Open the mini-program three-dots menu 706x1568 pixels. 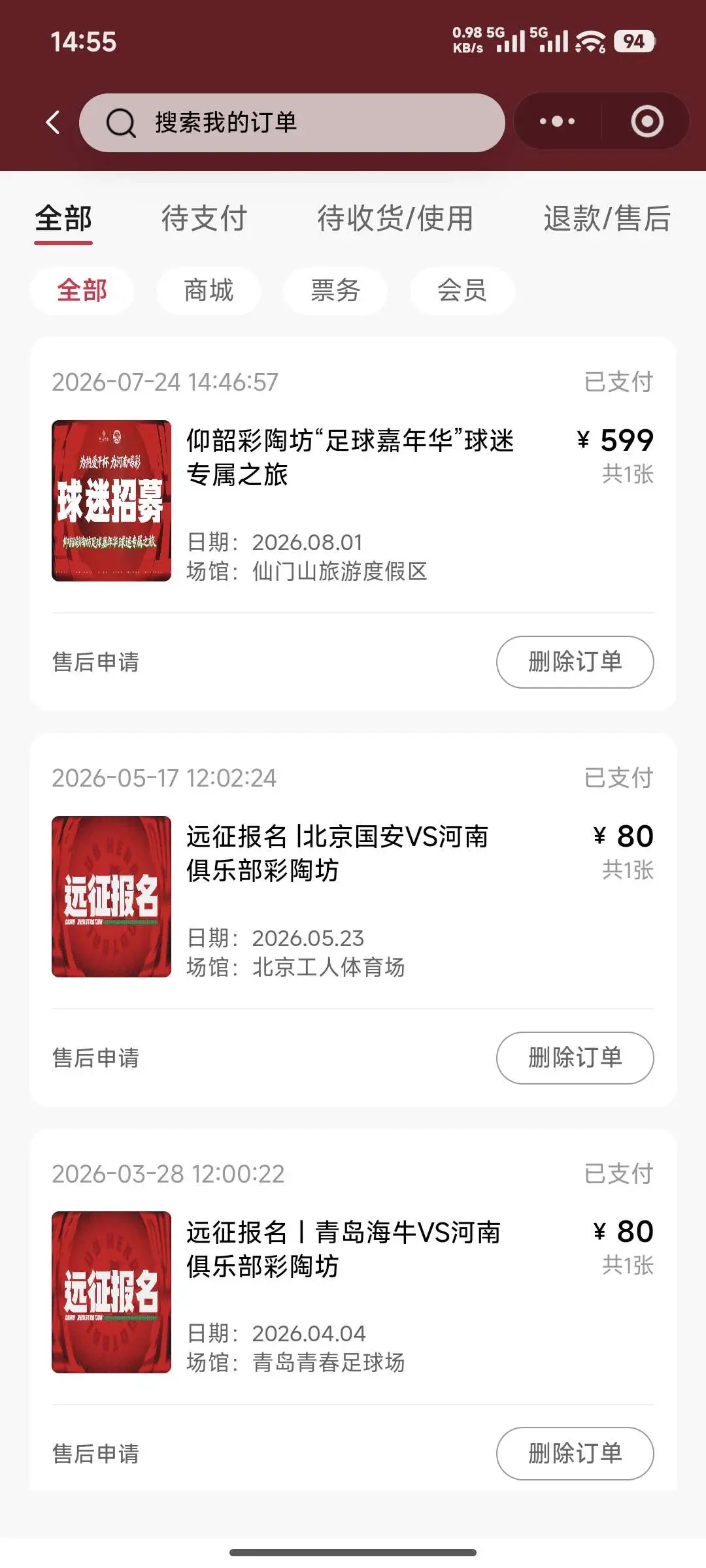[557, 122]
